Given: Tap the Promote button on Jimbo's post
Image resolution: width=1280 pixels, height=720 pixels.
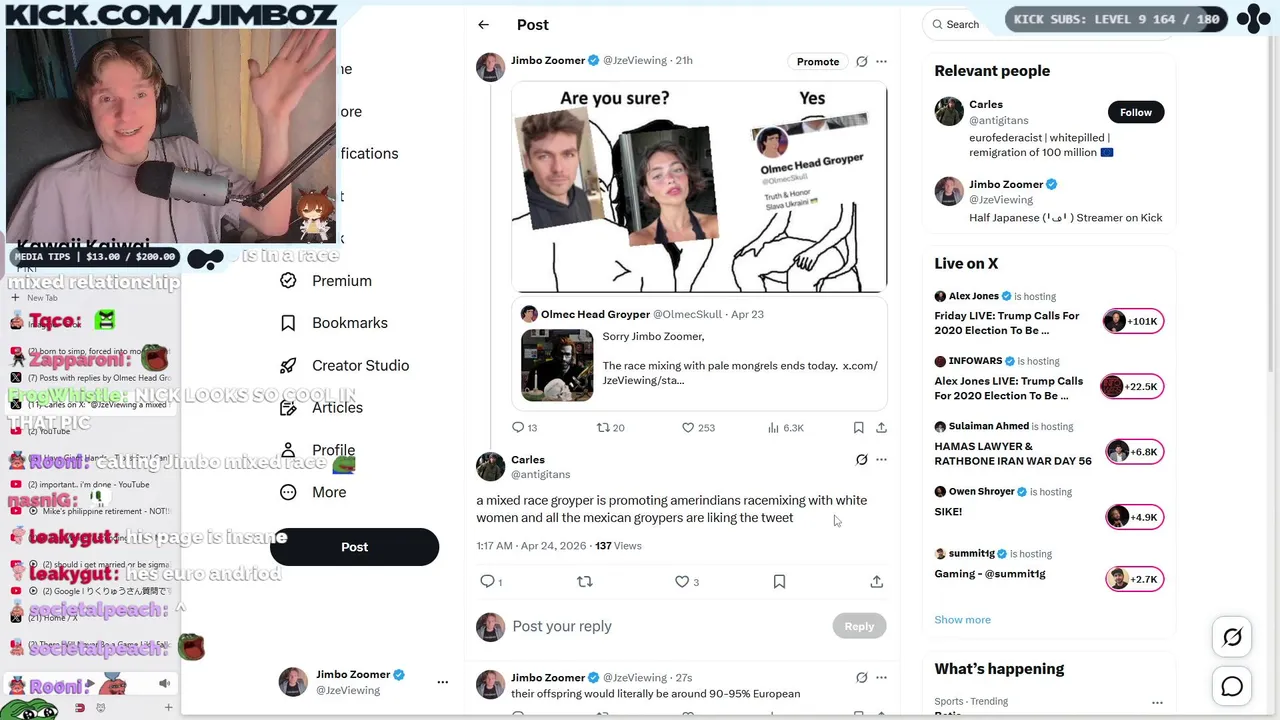Looking at the screenshot, I should click(x=817, y=62).
